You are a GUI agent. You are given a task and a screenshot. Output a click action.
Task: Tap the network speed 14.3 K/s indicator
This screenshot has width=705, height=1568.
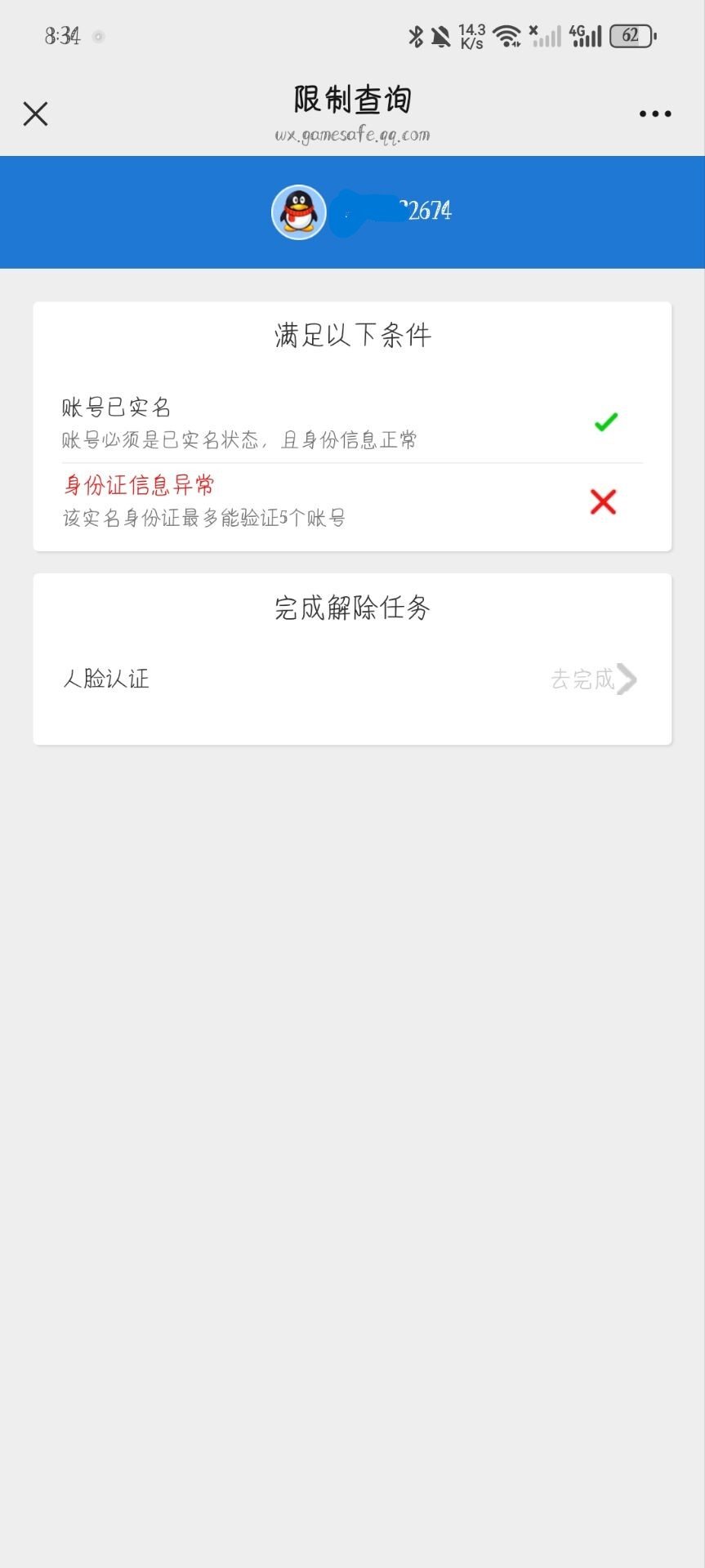point(471,34)
